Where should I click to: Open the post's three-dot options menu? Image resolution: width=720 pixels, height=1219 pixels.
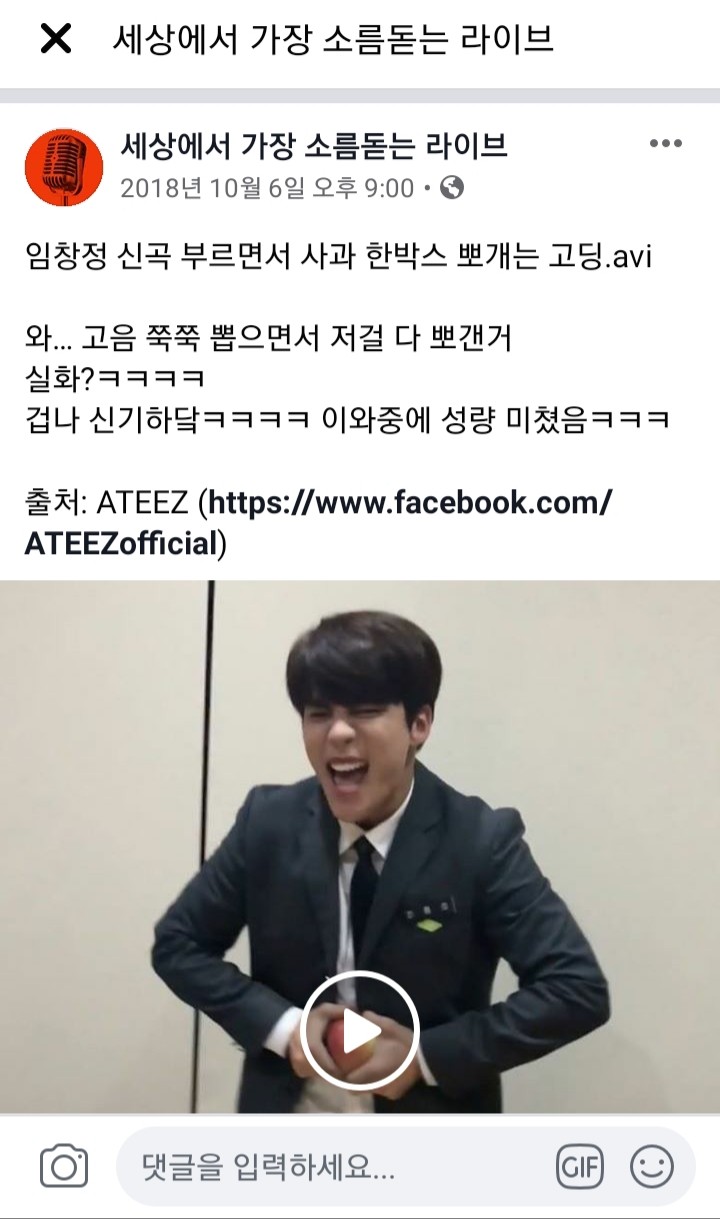tap(665, 145)
